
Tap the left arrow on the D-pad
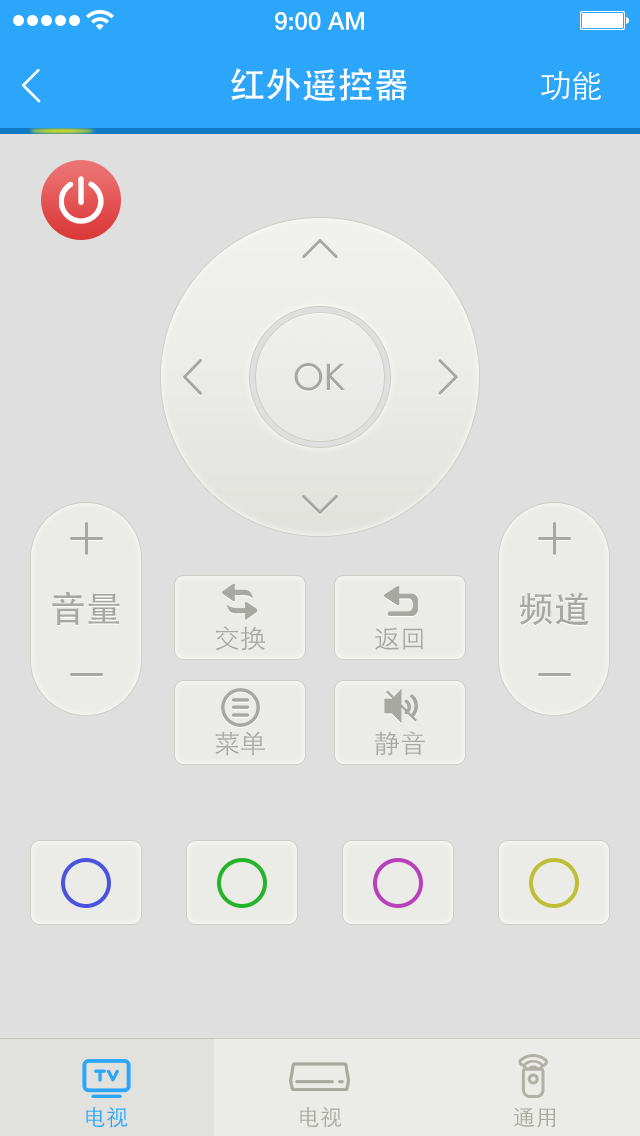(x=192, y=377)
